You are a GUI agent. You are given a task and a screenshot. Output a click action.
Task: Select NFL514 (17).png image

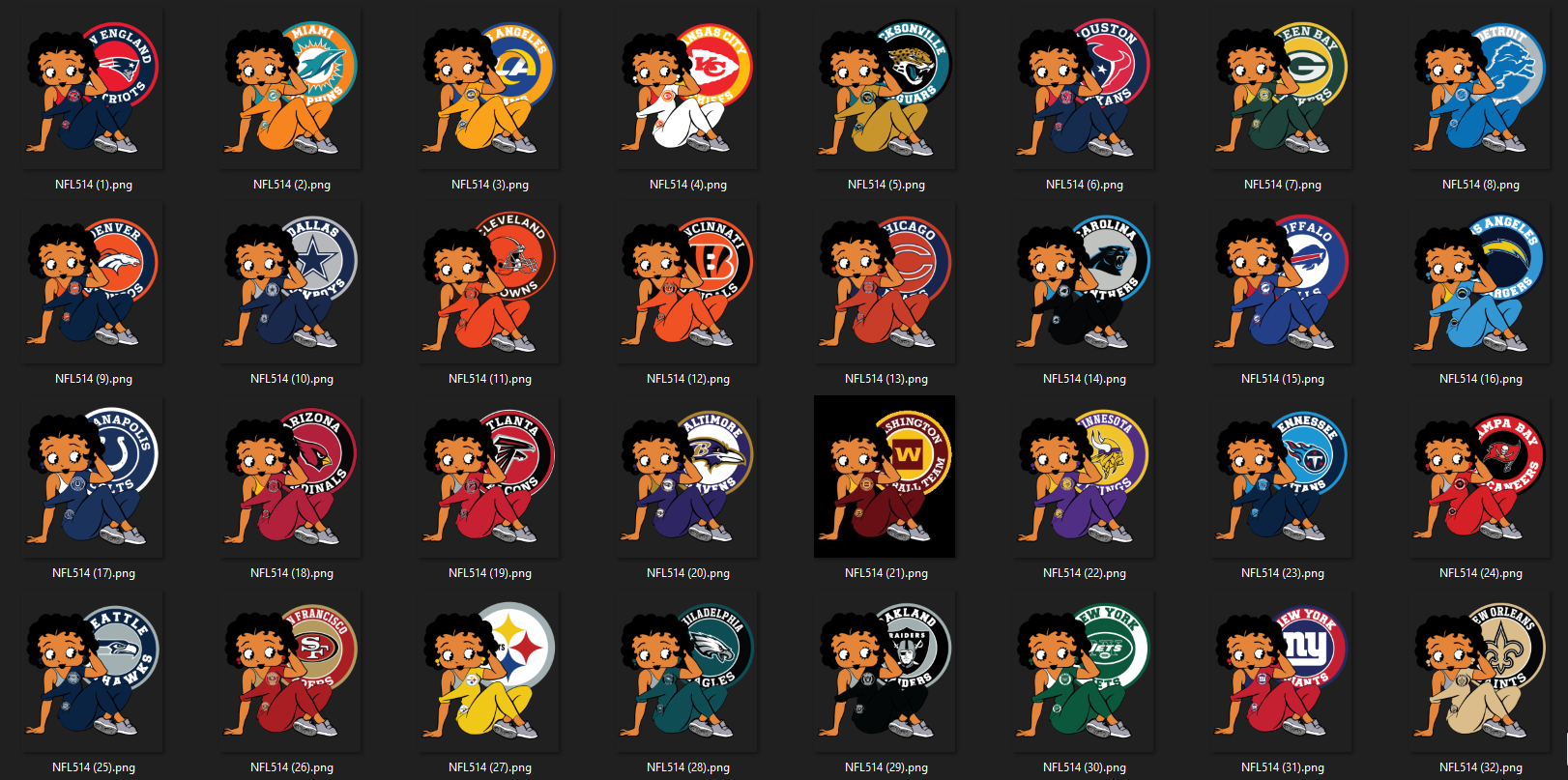click(94, 477)
